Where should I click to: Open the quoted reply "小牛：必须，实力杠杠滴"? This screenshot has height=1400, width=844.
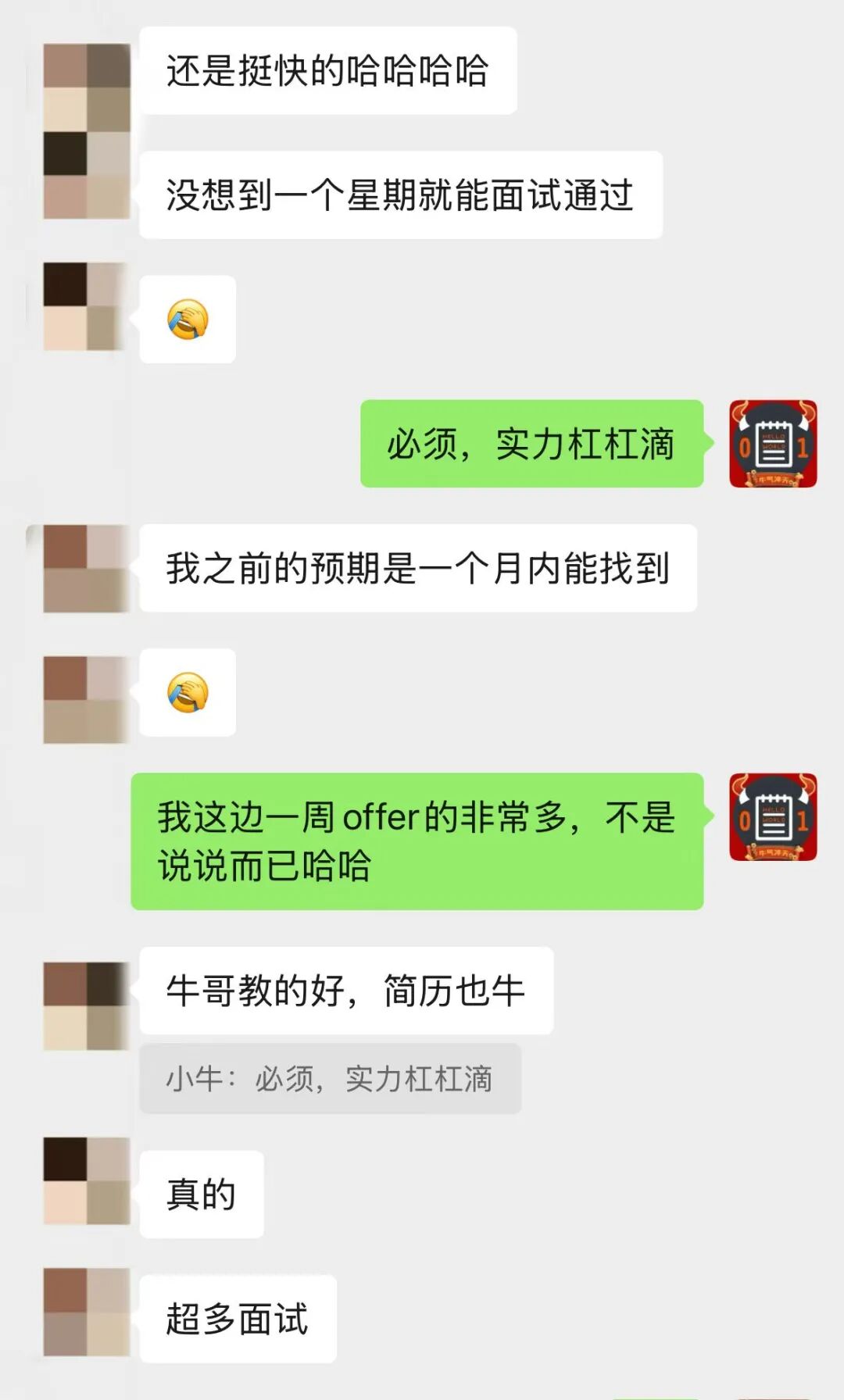(328, 1077)
